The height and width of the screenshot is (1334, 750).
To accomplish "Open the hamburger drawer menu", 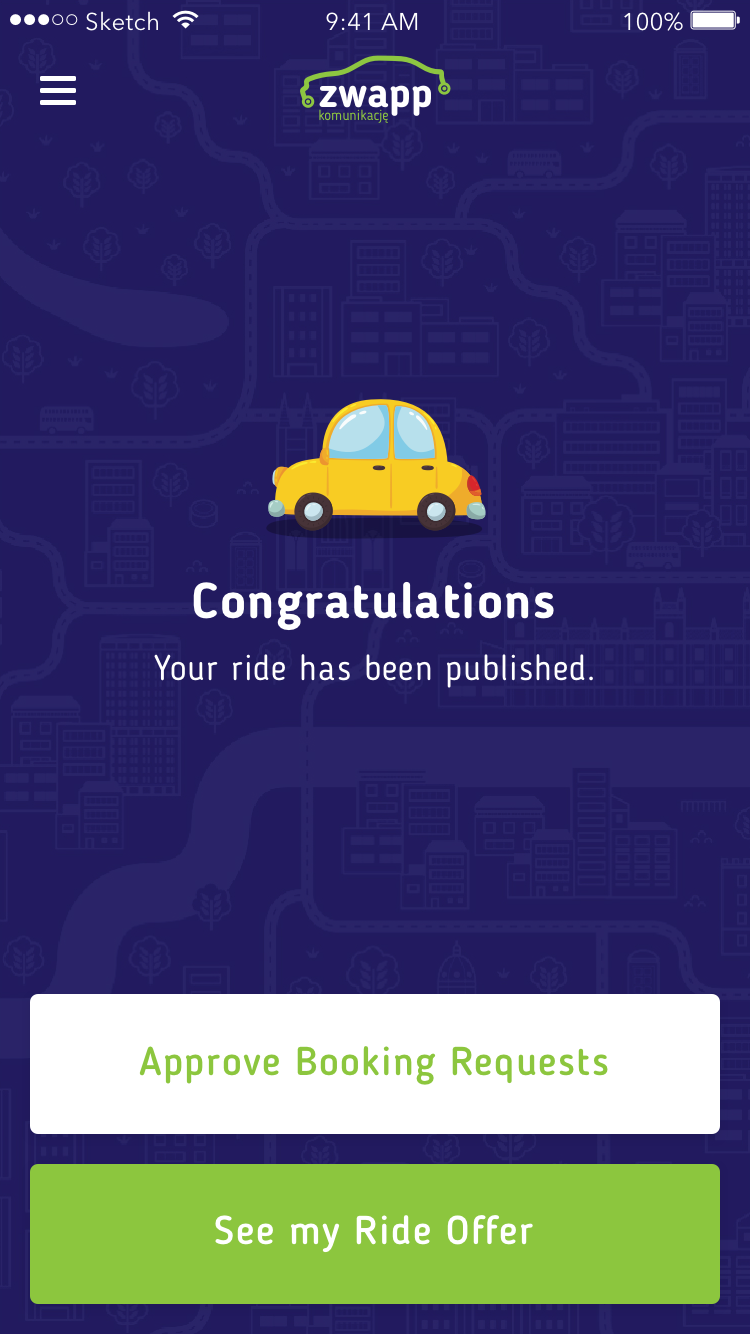I will (x=58, y=91).
